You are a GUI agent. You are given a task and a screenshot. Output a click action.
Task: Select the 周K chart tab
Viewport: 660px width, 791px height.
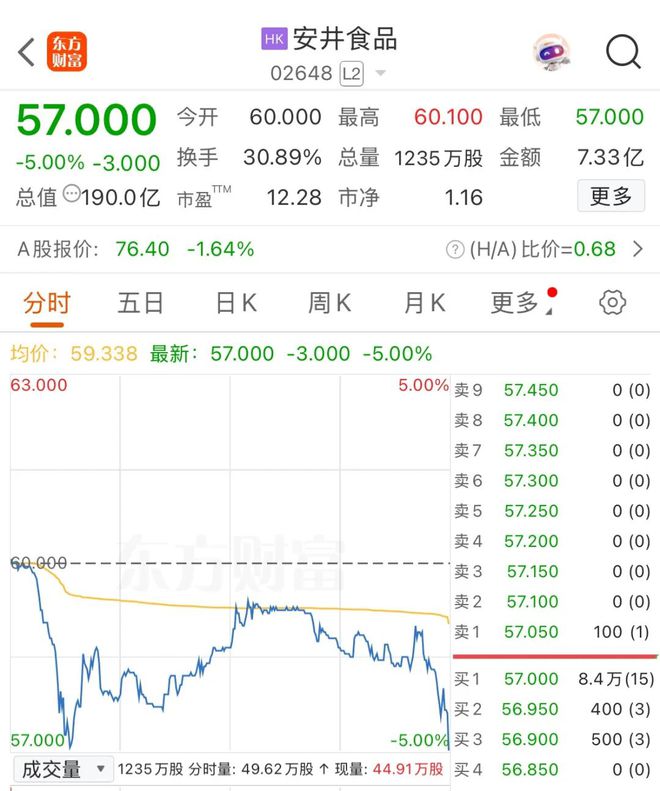pos(330,303)
